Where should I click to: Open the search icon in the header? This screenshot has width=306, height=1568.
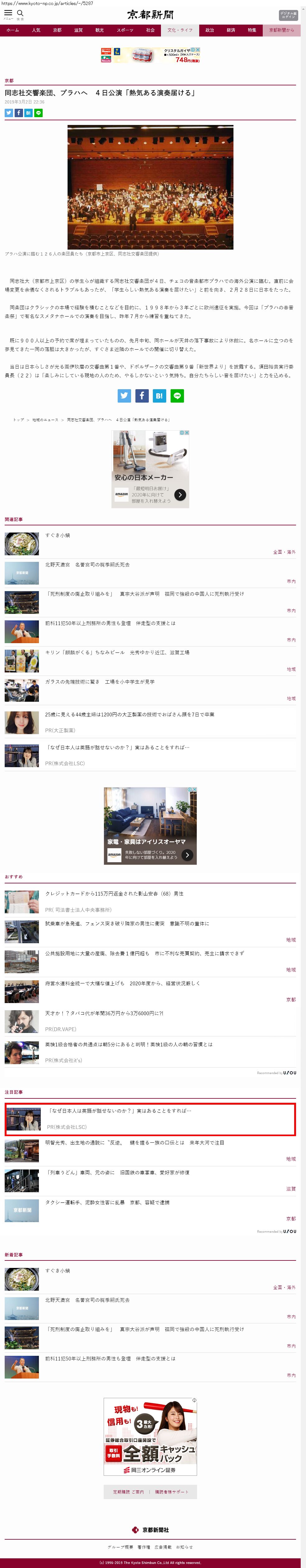20,13
